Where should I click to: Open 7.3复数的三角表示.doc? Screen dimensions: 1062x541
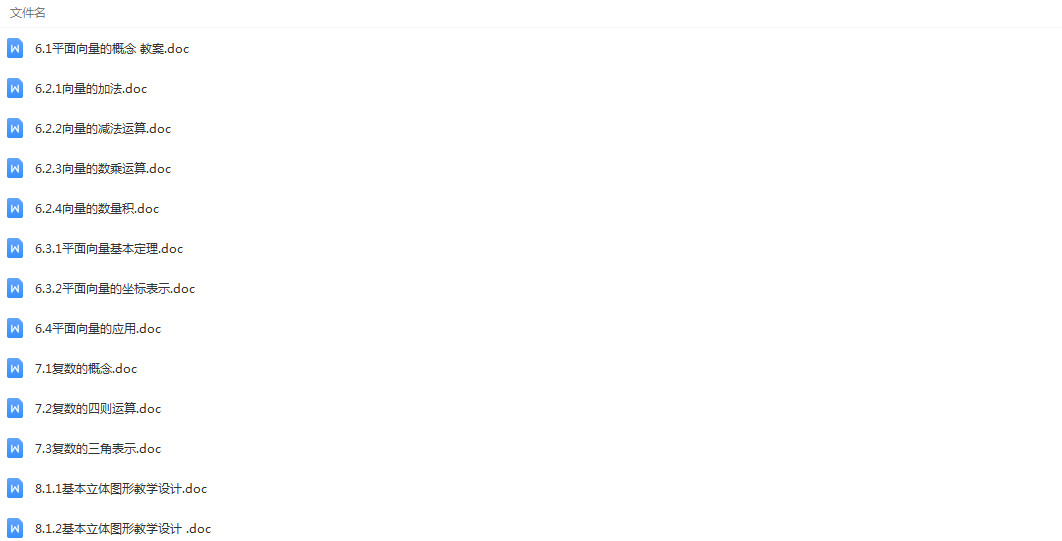pyautogui.click(x=97, y=449)
